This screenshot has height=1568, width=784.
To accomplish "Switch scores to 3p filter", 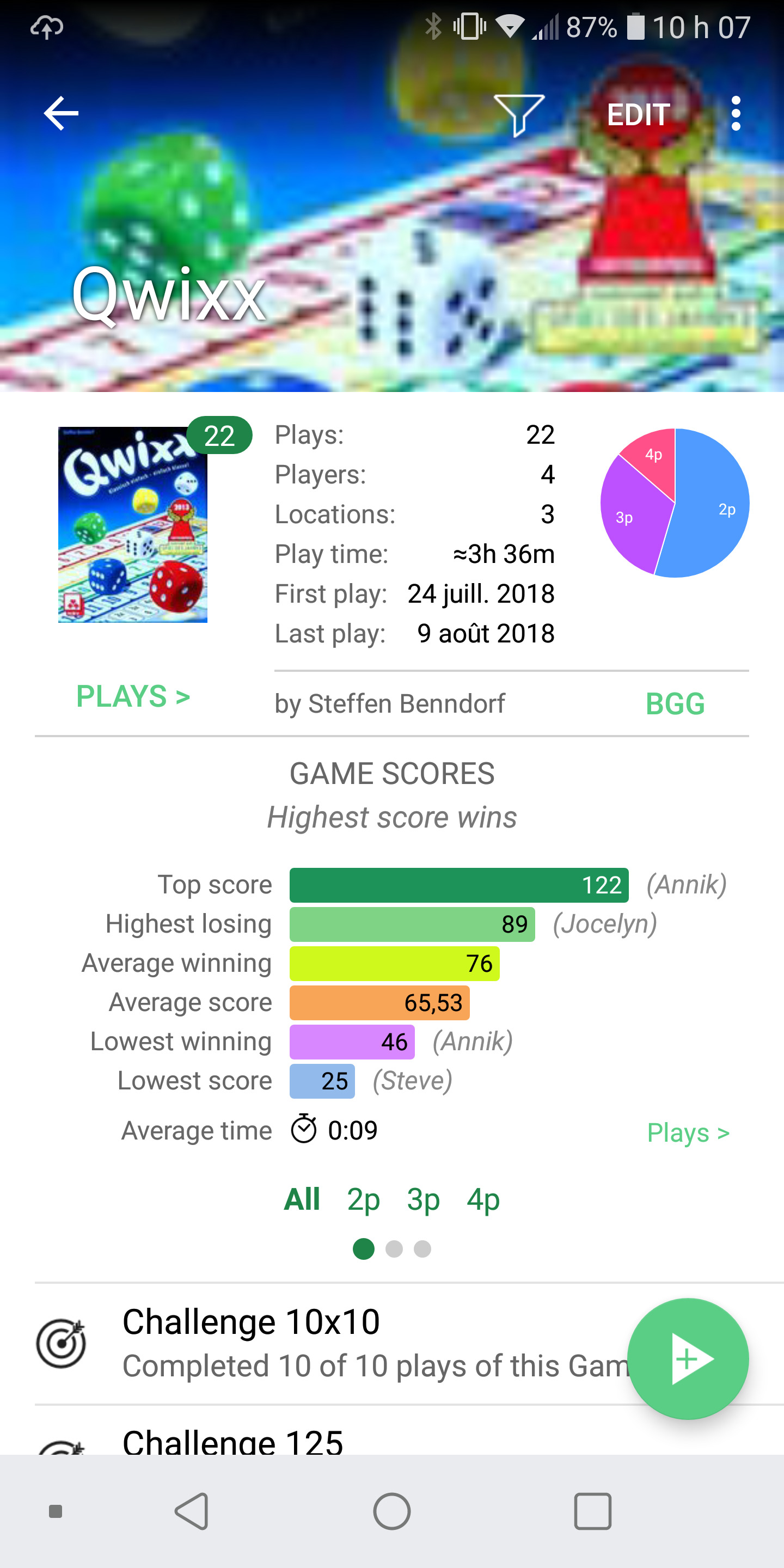I will (423, 1200).
